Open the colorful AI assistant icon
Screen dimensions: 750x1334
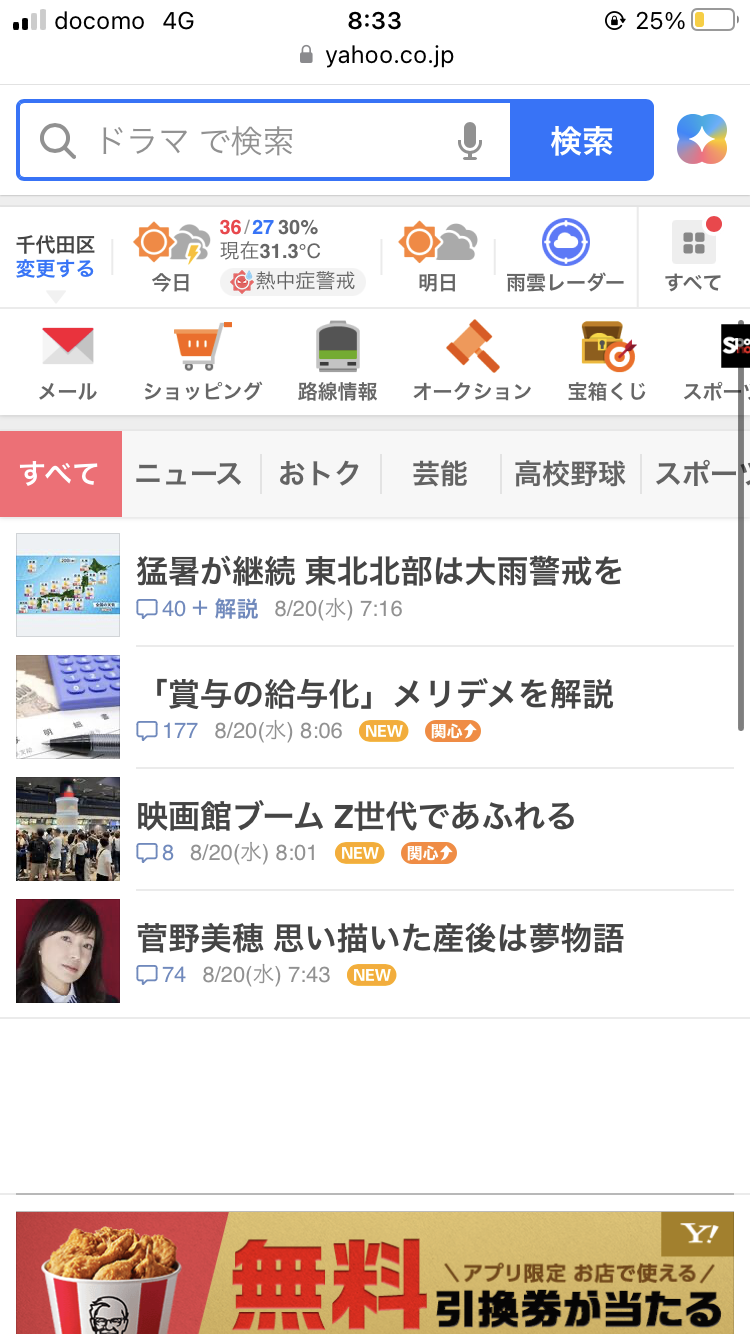click(x=702, y=140)
